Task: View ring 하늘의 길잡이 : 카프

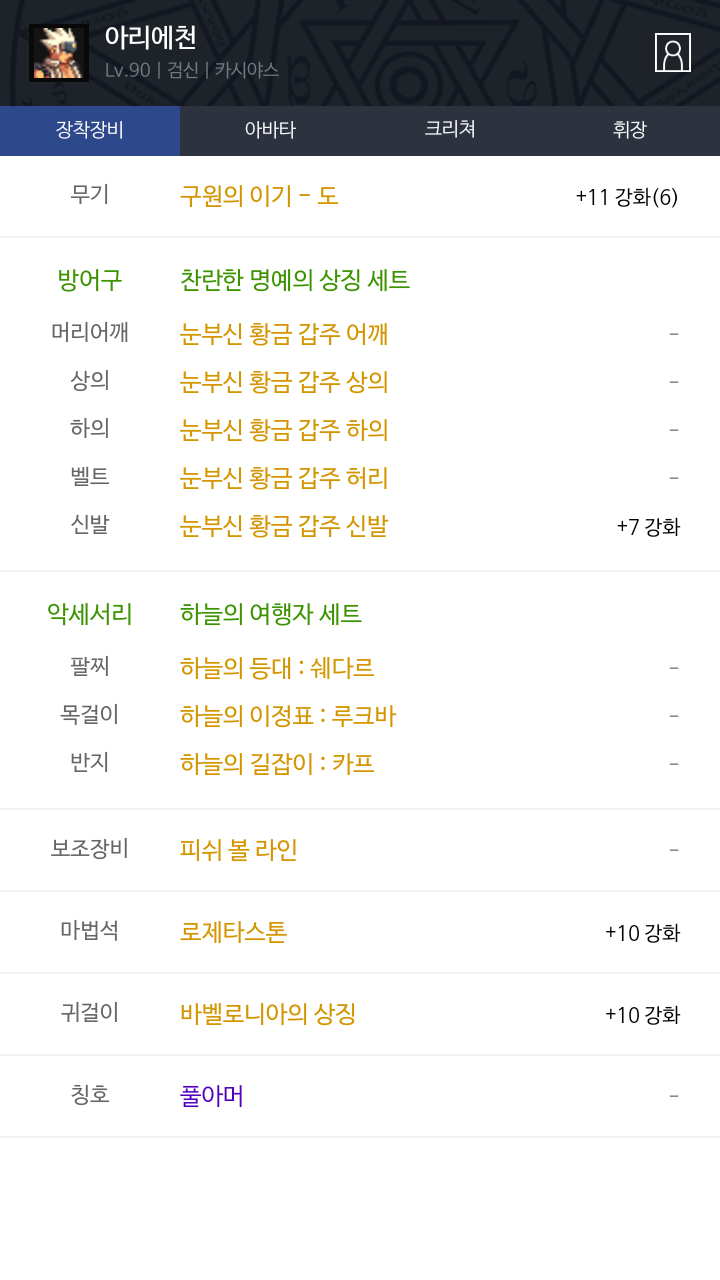Action: pos(277,764)
